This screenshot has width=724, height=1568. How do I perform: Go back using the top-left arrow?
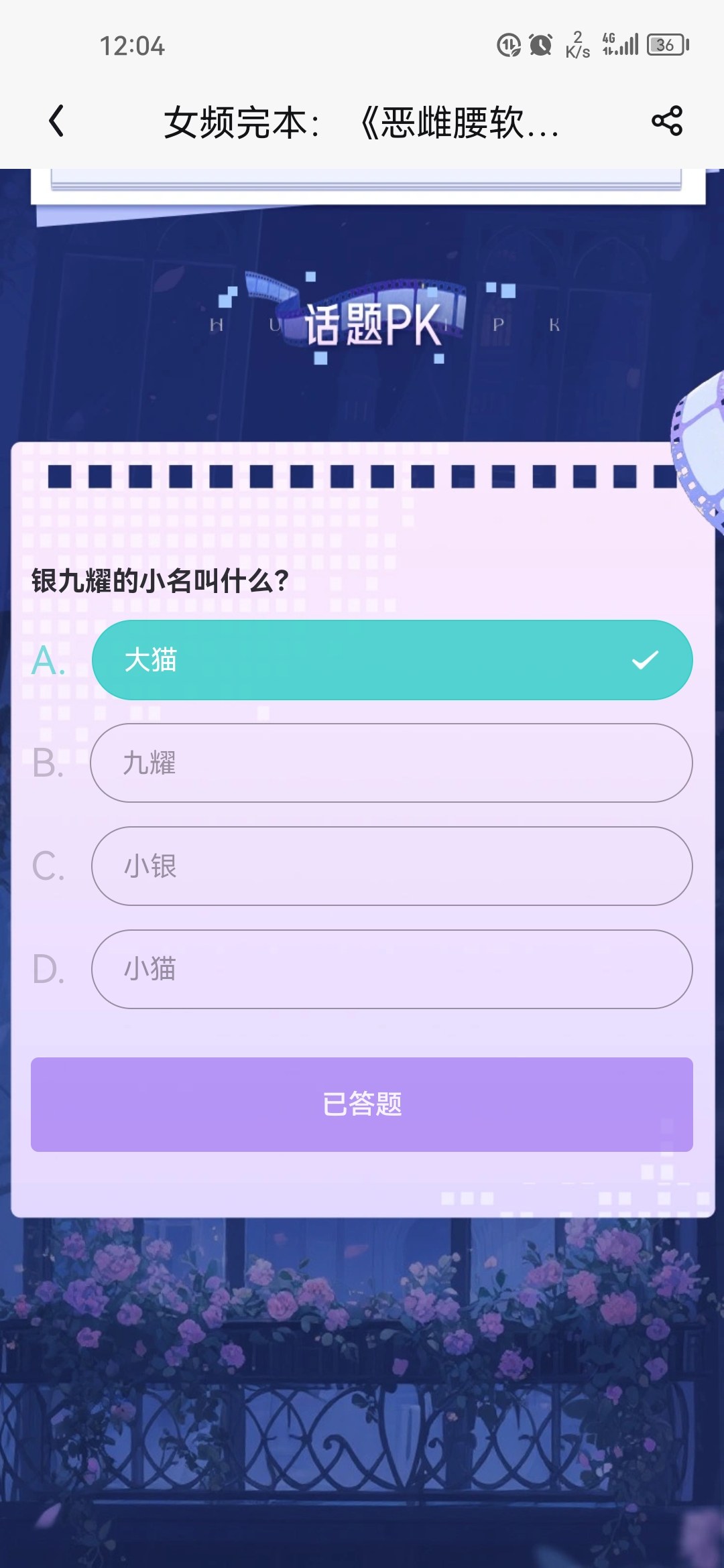pos(57,121)
